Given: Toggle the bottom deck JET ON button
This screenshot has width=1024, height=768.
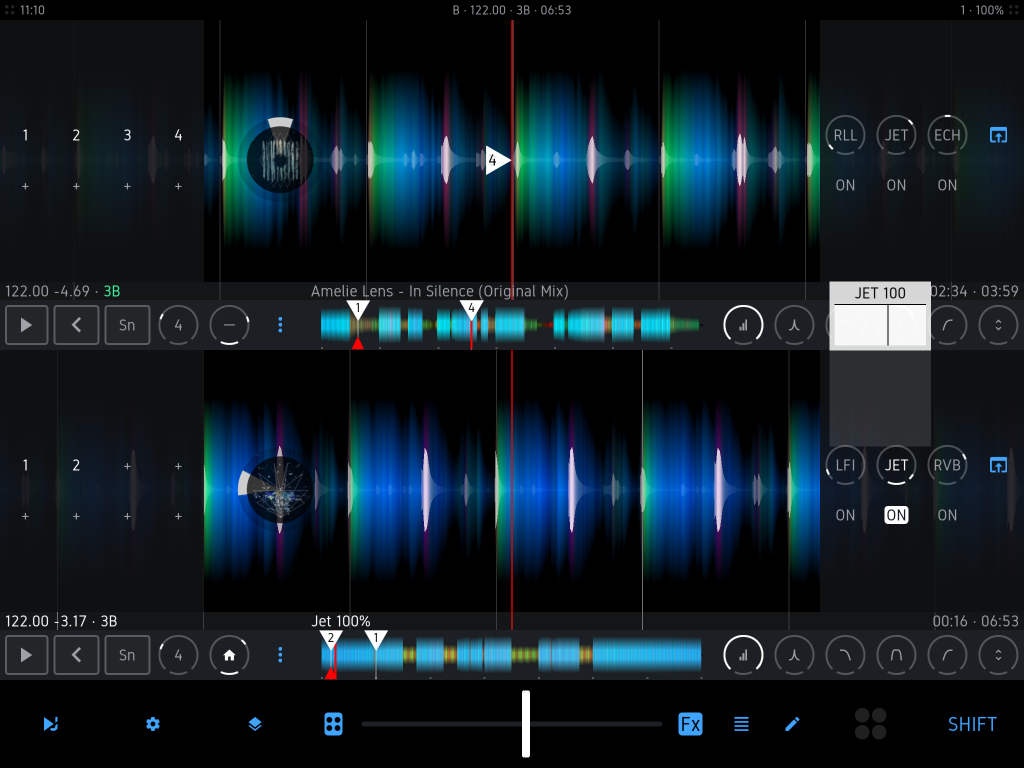Looking at the screenshot, I should tap(896, 516).
